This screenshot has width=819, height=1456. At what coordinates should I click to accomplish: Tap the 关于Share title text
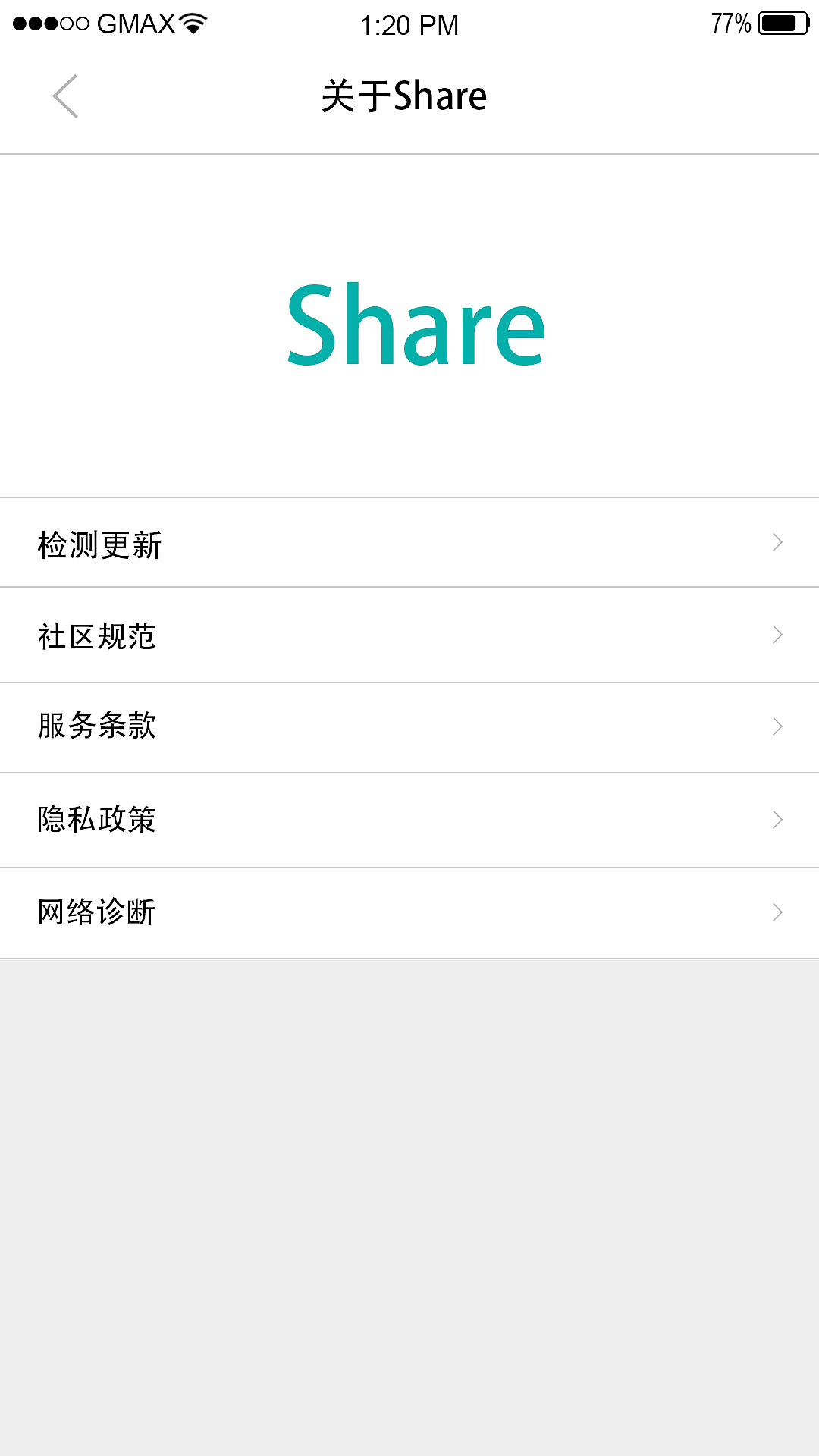[404, 96]
